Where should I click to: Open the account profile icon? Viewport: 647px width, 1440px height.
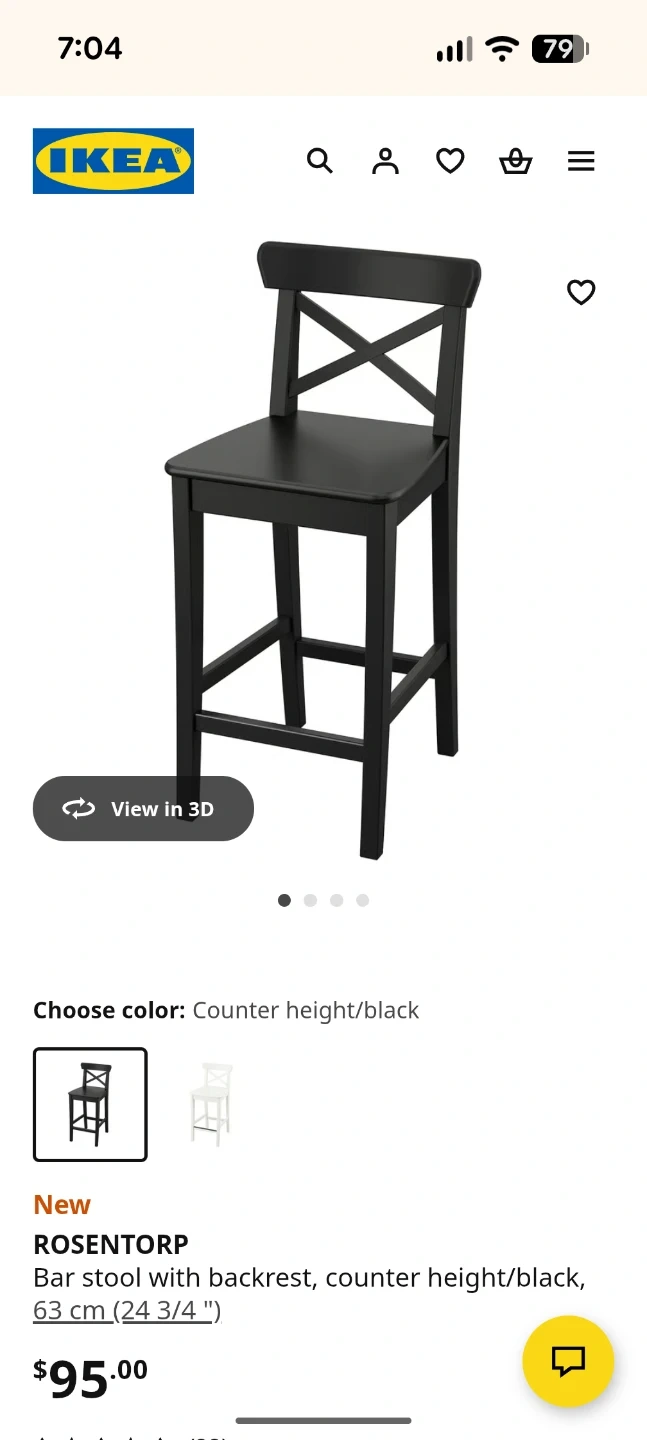(385, 161)
